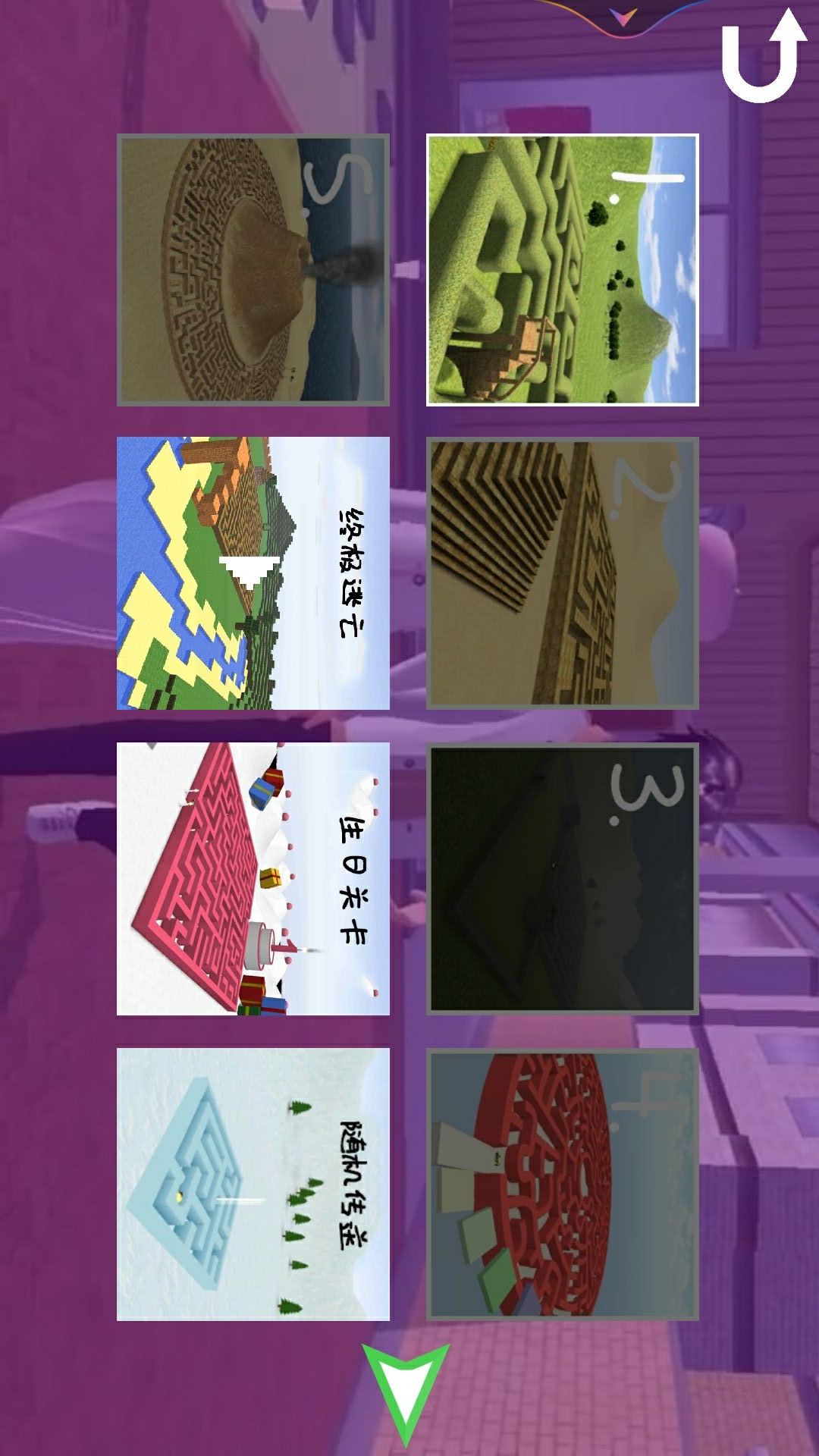Select the level 4 red circular maze
The height and width of the screenshot is (1456, 819).
(x=562, y=1185)
